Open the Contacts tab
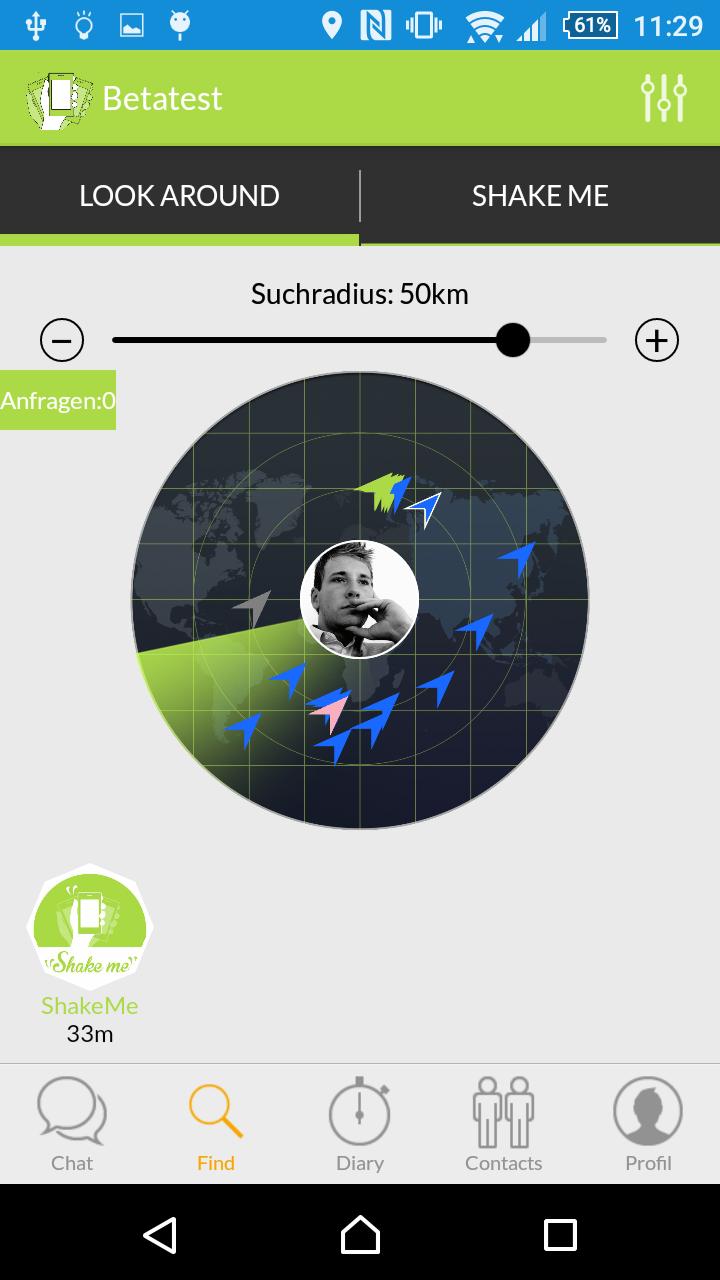The width and height of the screenshot is (720, 1280). 504,1124
